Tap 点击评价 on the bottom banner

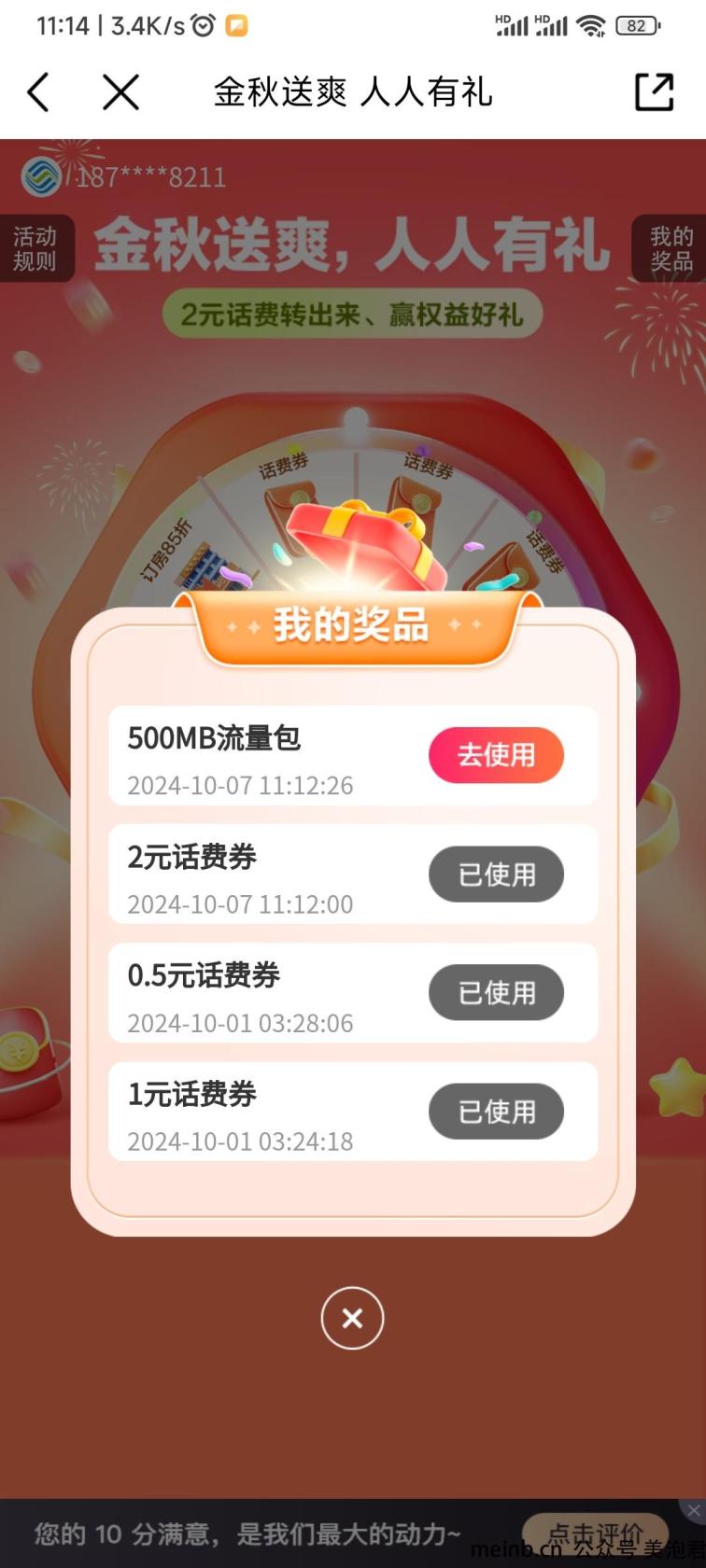coord(594,1533)
